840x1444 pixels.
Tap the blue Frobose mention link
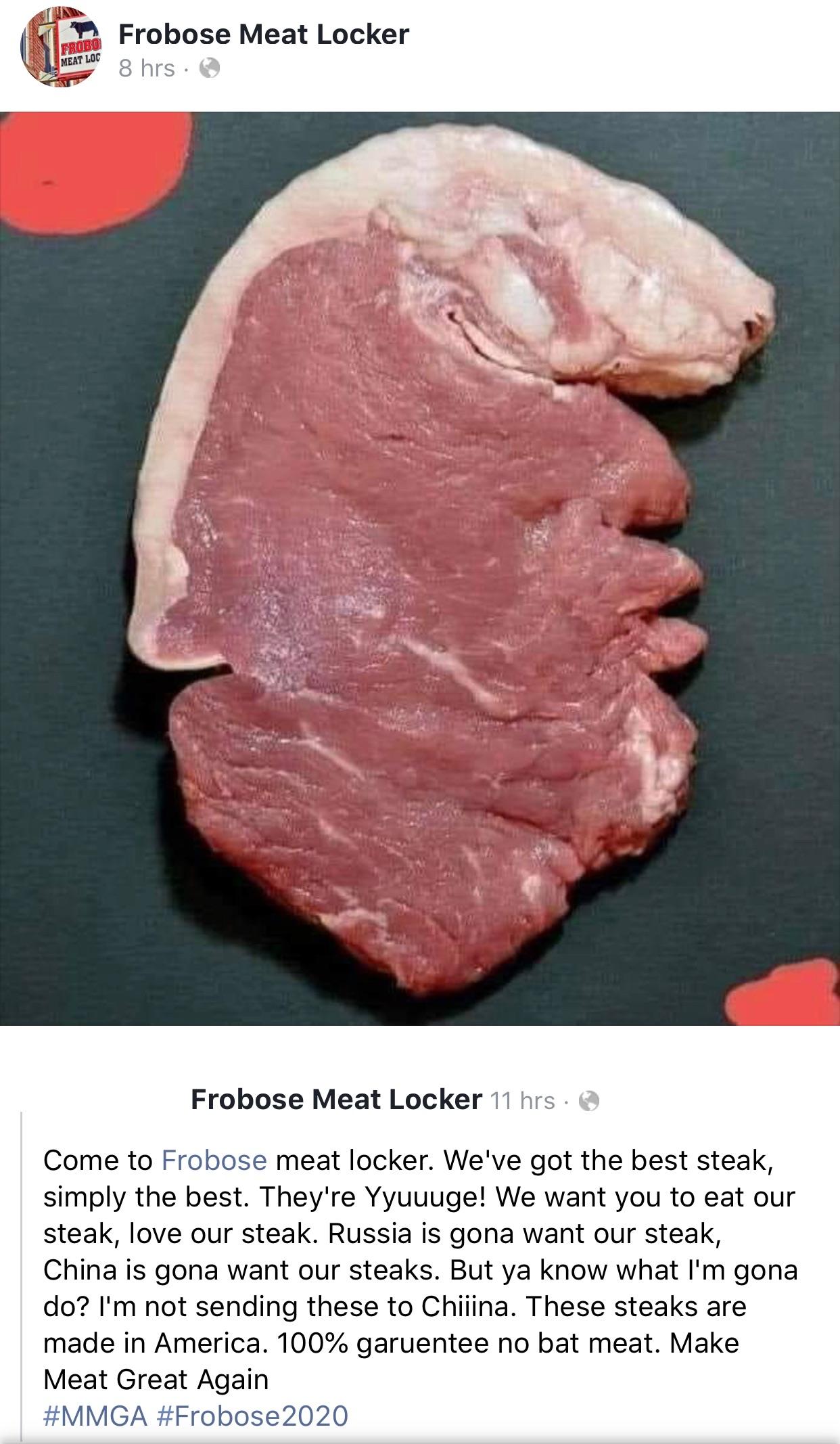point(214,1160)
